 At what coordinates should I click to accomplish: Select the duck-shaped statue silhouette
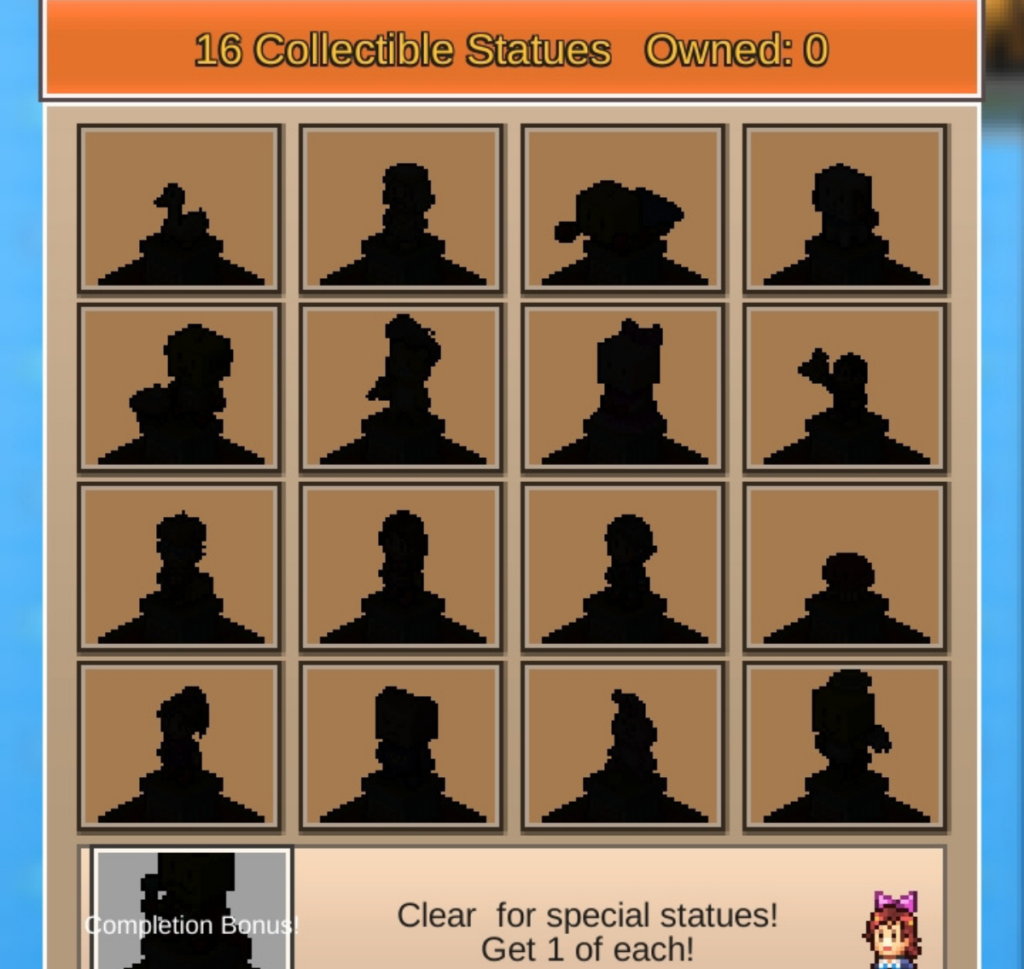click(x=180, y=209)
